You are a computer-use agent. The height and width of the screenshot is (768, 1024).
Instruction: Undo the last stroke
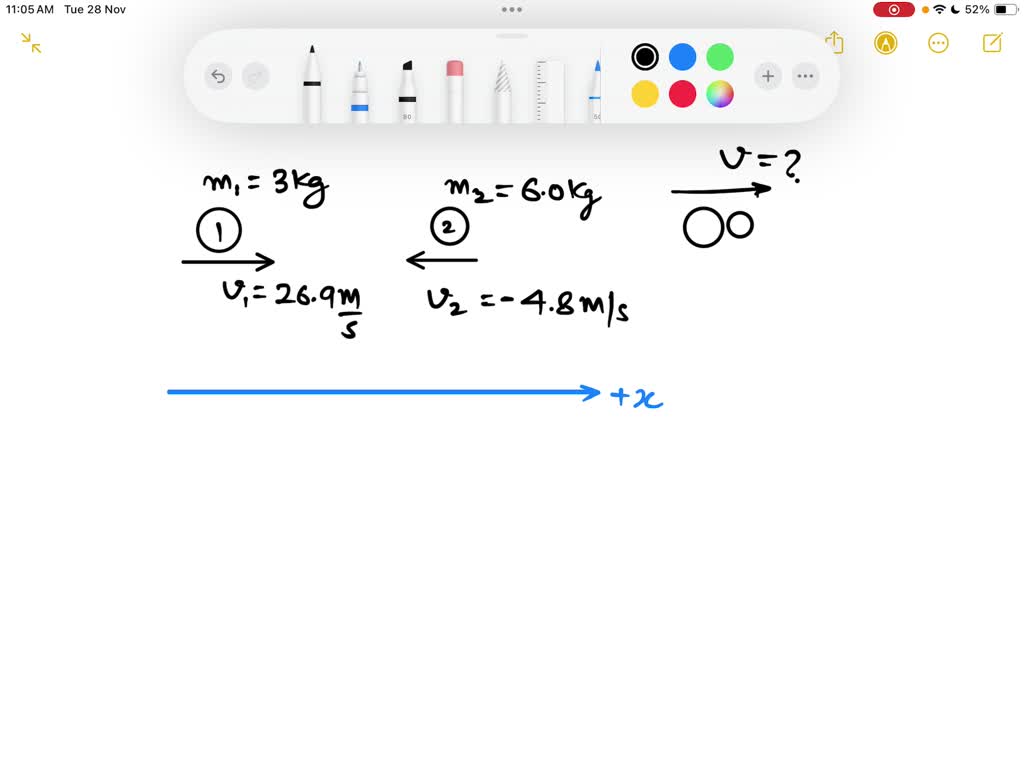(218, 76)
